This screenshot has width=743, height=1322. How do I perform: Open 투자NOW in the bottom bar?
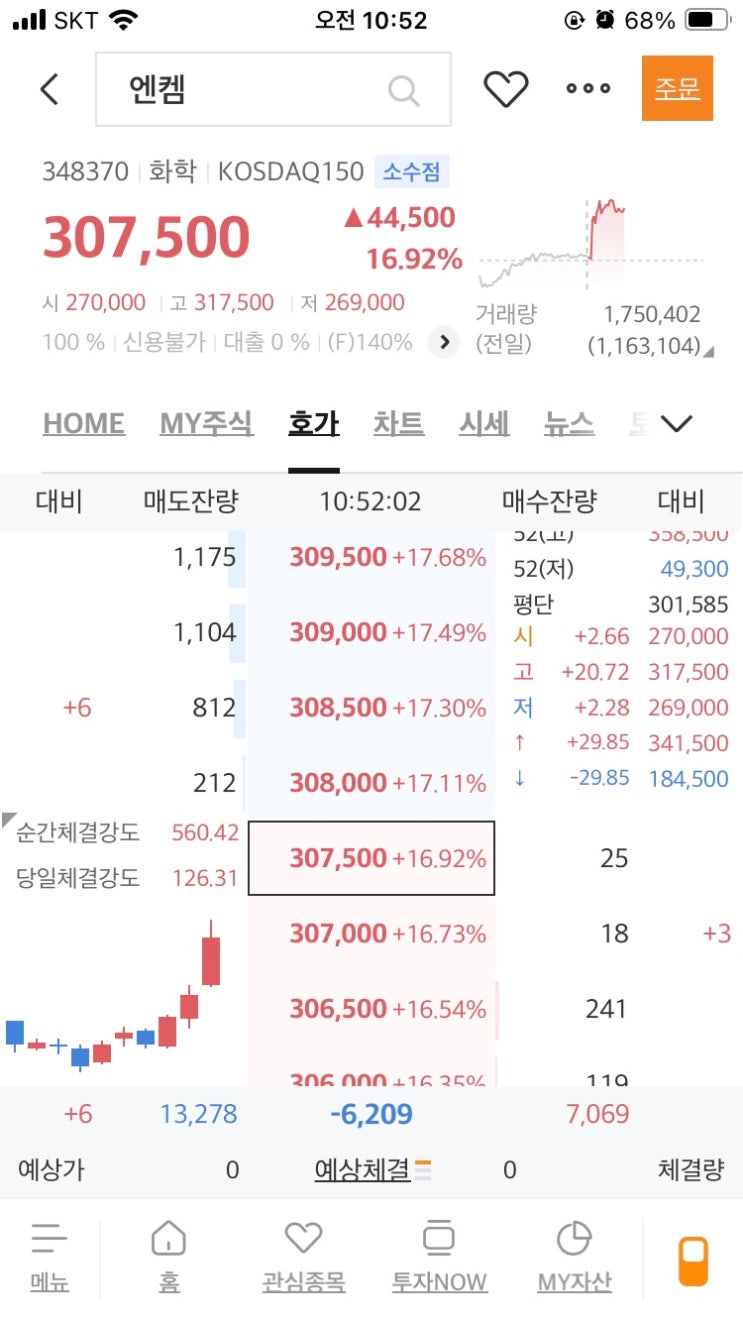(x=438, y=1258)
